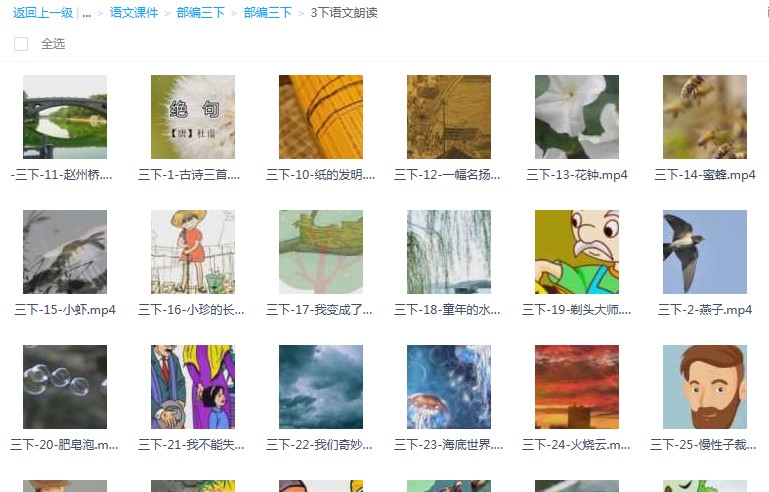Go back to the parent folder

tap(42, 13)
